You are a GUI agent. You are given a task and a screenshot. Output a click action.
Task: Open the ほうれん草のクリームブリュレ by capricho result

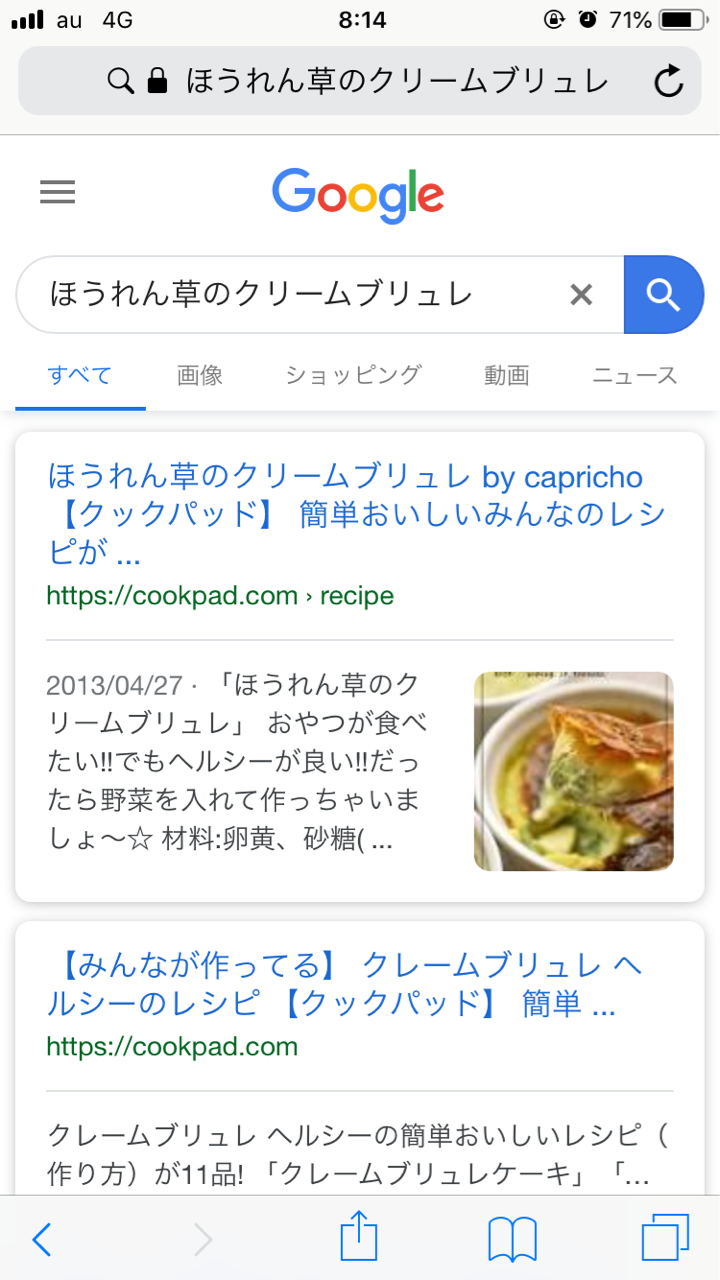tap(356, 514)
